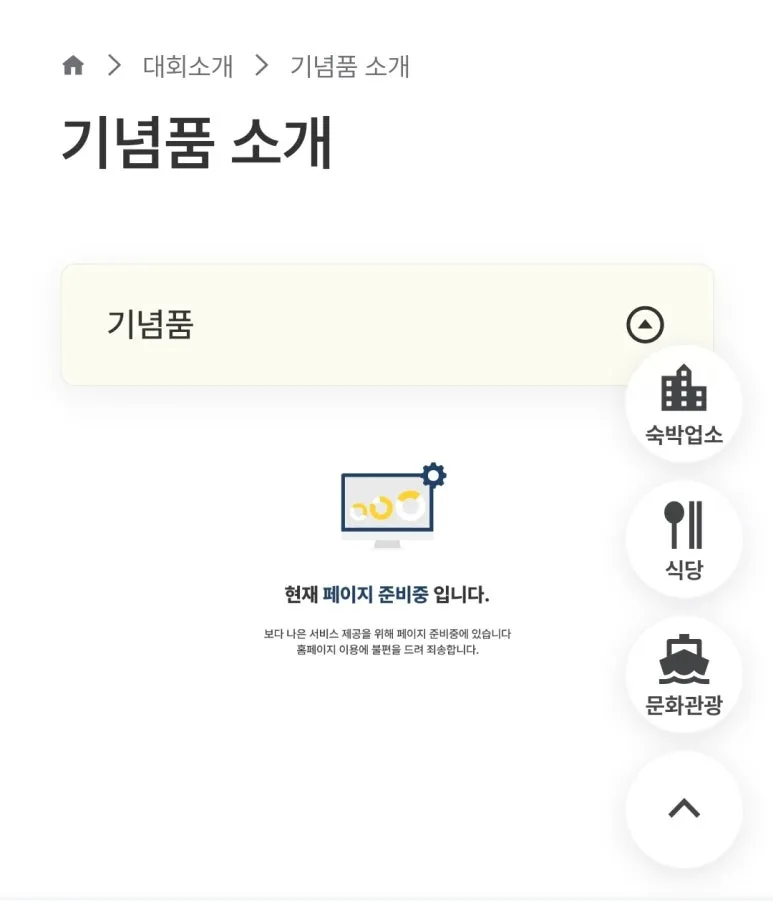Expand the 기념품 panel header

(388, 323)
